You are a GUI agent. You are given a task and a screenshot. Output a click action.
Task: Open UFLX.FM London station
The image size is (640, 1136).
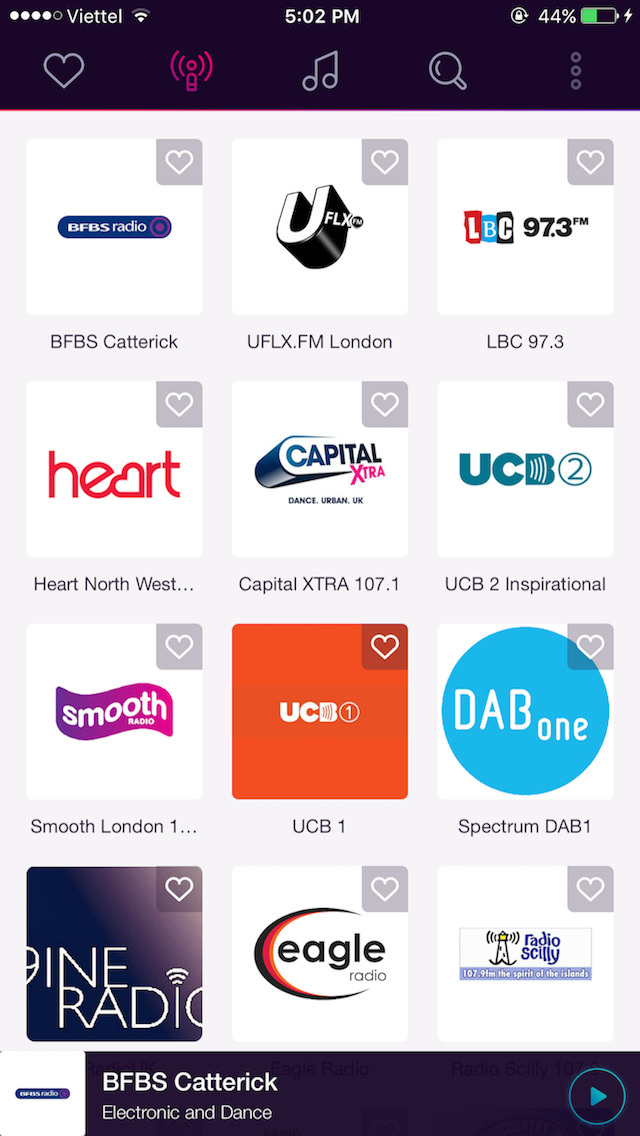(319, 227)
